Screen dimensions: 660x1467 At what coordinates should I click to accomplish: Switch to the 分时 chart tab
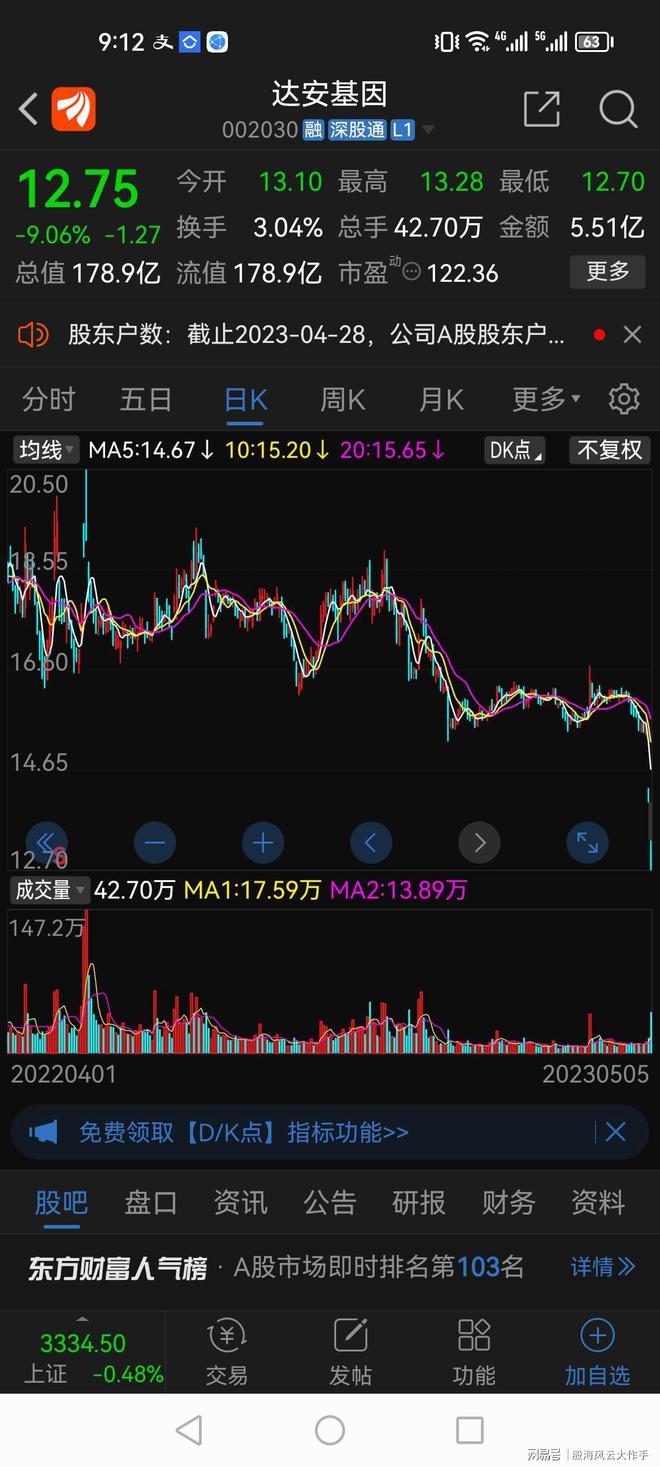[49, 400]
